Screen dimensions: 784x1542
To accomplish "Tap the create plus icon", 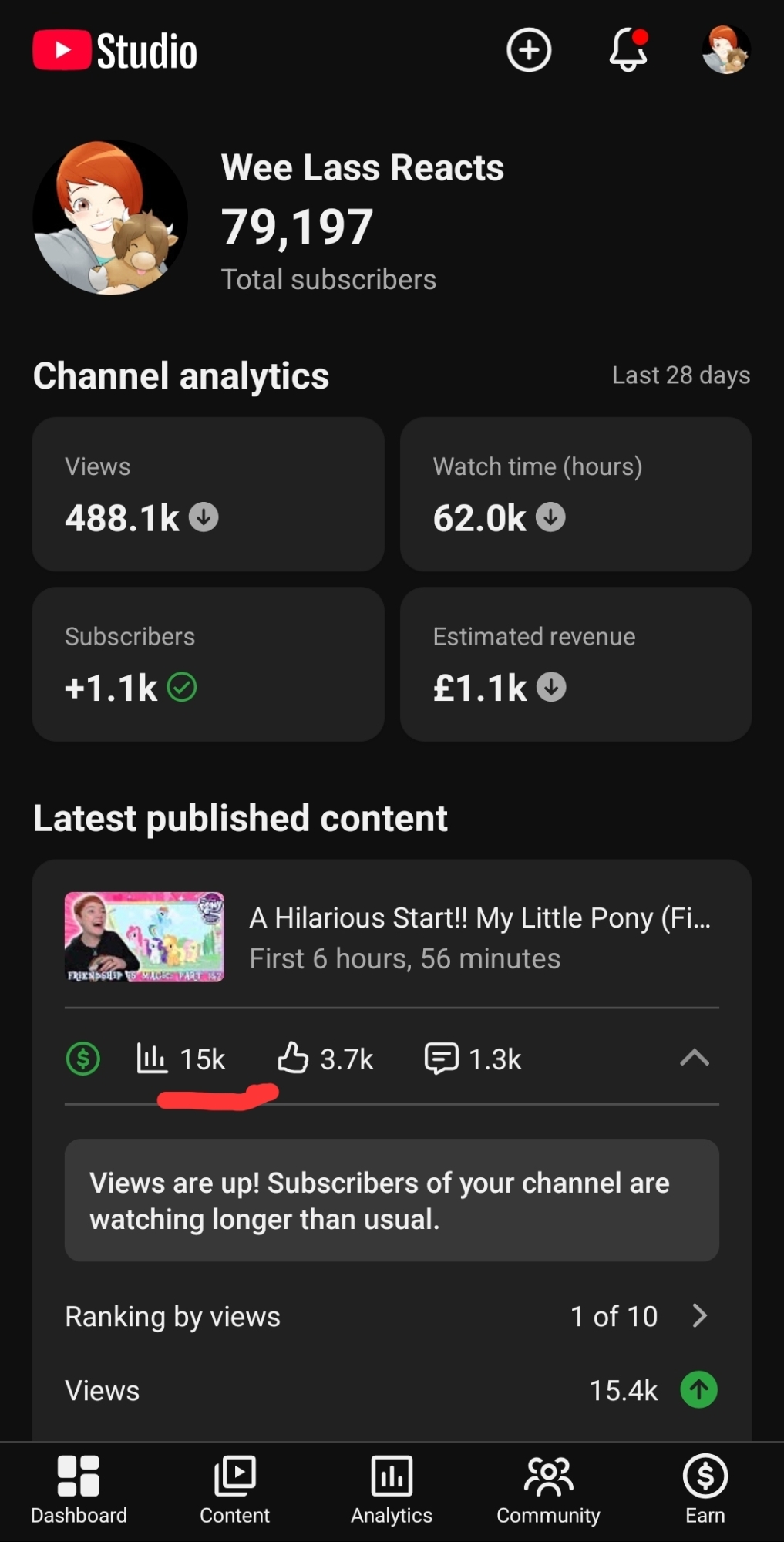I will (529, 51).
